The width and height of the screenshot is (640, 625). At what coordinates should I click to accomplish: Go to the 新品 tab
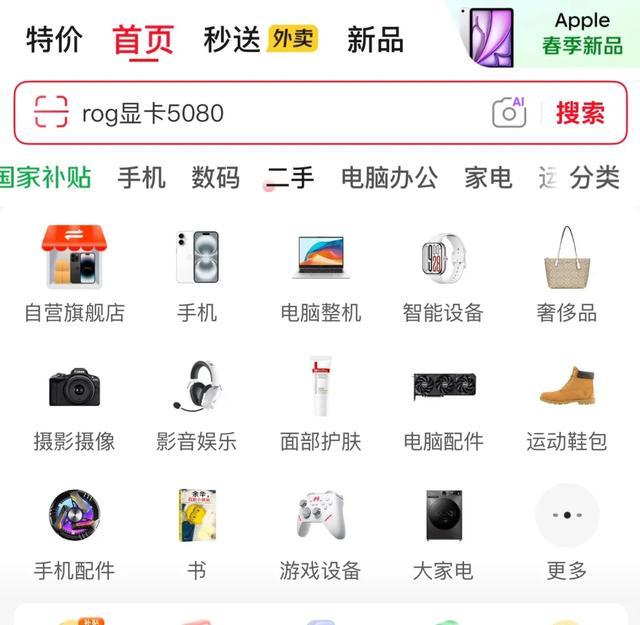click(375, 40)
